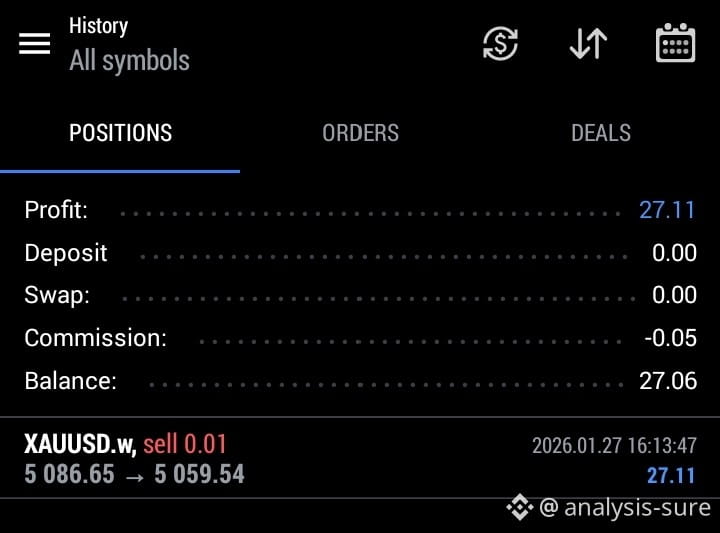720x533 pixels.
Task: Expand the XAUUSD.w sell 0.01 position
Action: (360, 458)
